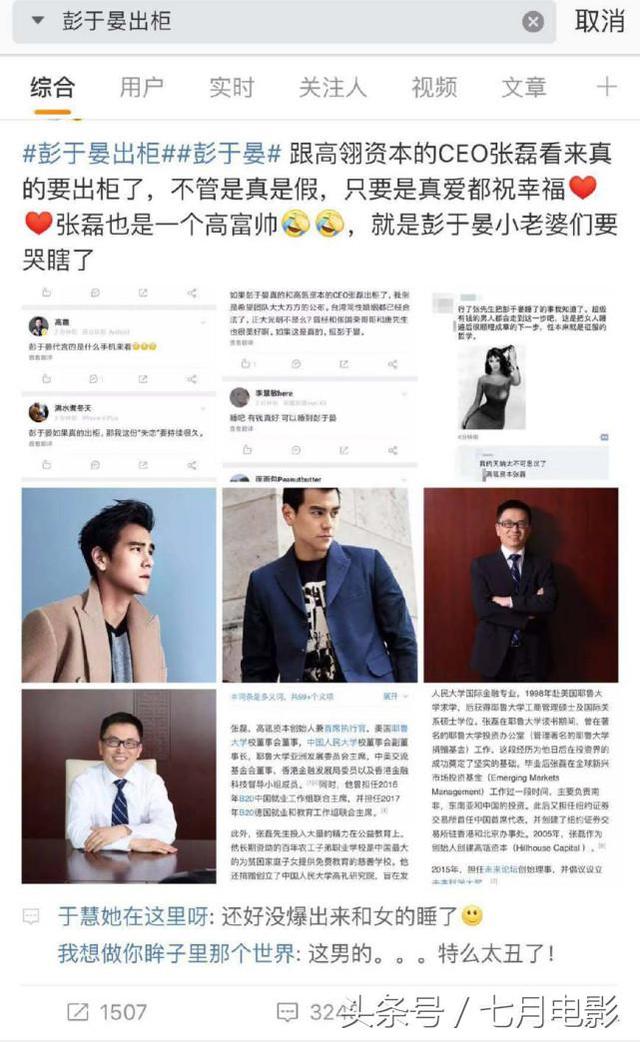View photo of suited man with arms crossed
This screenshot has width=640, height=1042.
point(520,585)
